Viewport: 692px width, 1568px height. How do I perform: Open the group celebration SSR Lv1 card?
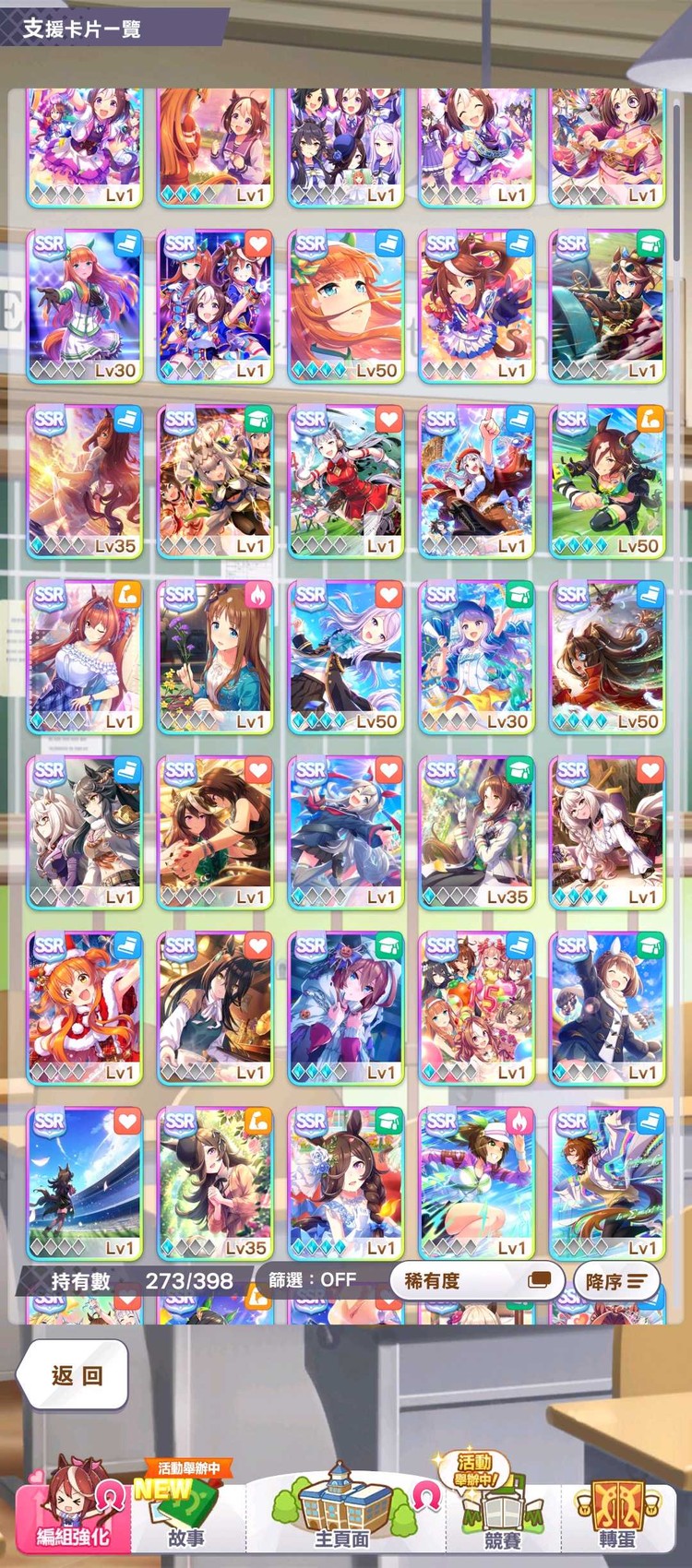pyautogui.click(x=476, y=1007)
